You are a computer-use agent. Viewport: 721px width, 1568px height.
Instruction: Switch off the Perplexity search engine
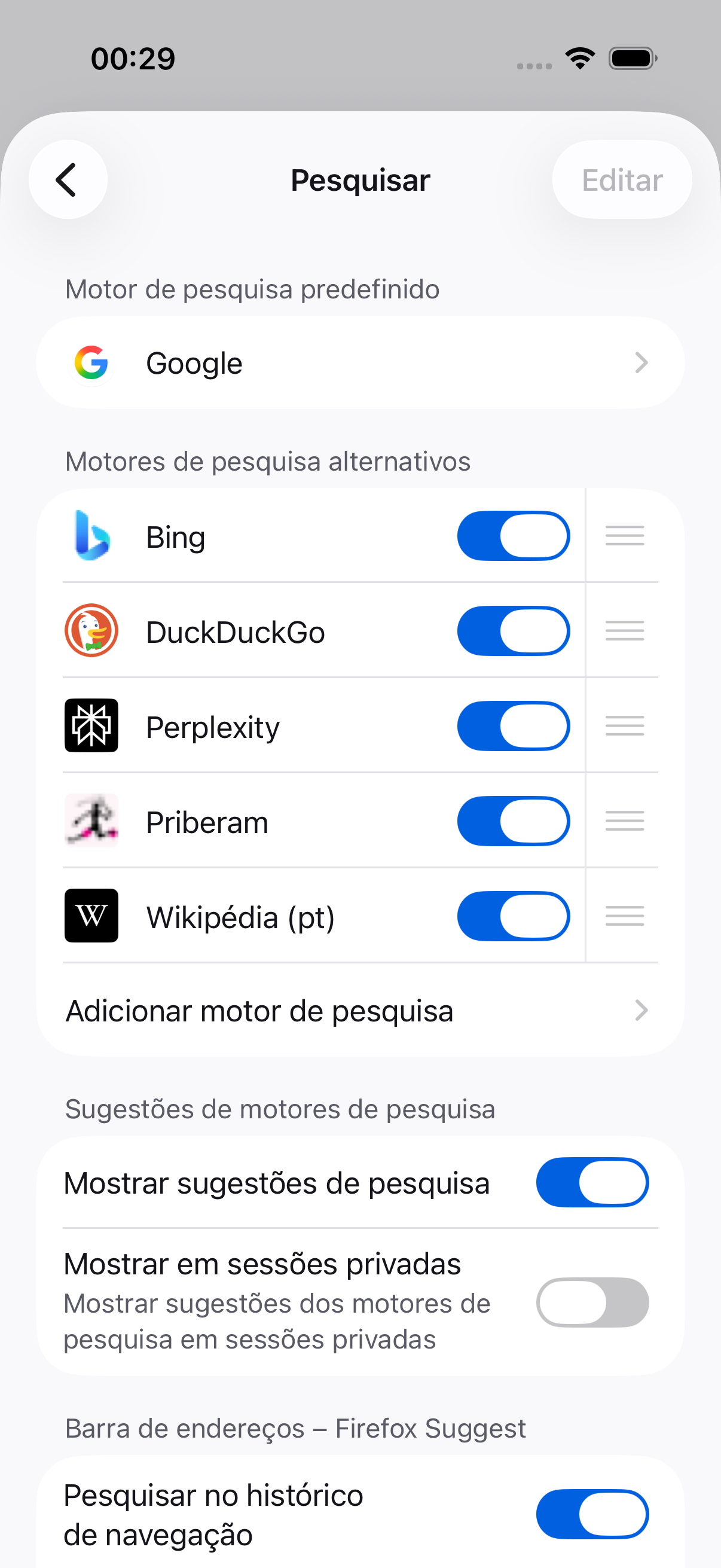513,725
